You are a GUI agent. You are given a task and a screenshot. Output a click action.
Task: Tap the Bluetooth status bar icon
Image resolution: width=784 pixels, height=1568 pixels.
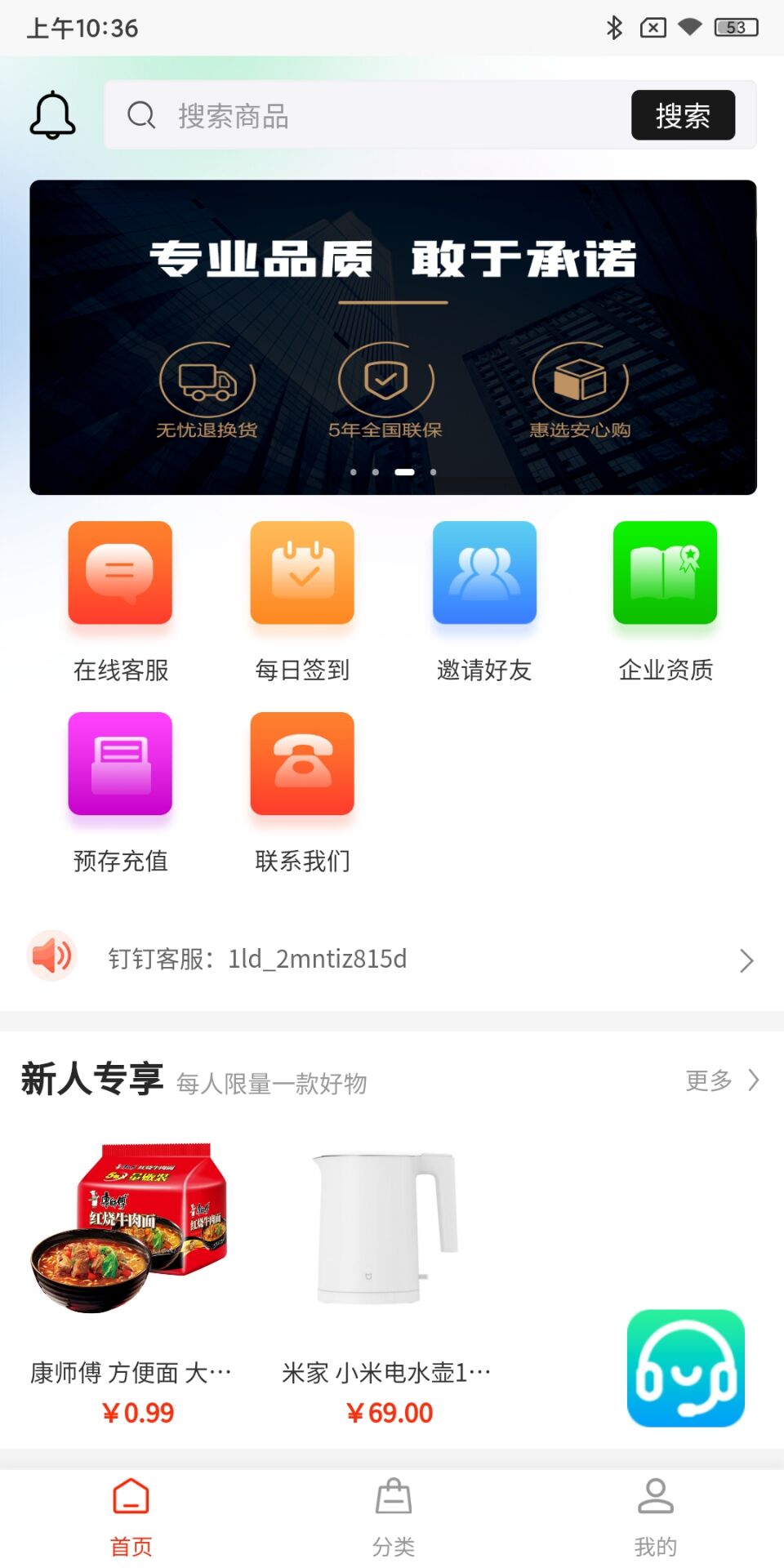point(614,27)
